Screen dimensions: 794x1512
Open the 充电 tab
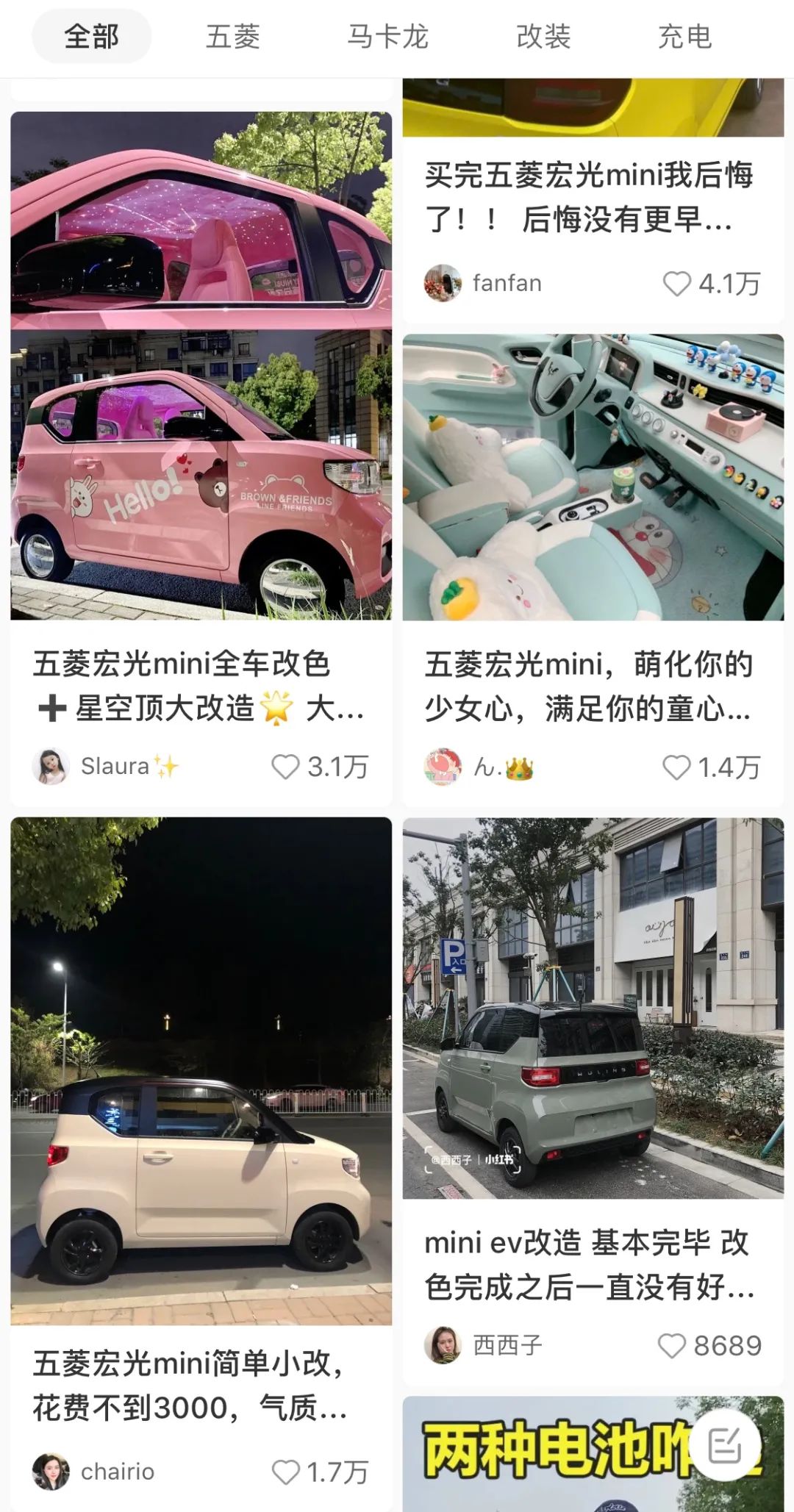click(684, 37)
